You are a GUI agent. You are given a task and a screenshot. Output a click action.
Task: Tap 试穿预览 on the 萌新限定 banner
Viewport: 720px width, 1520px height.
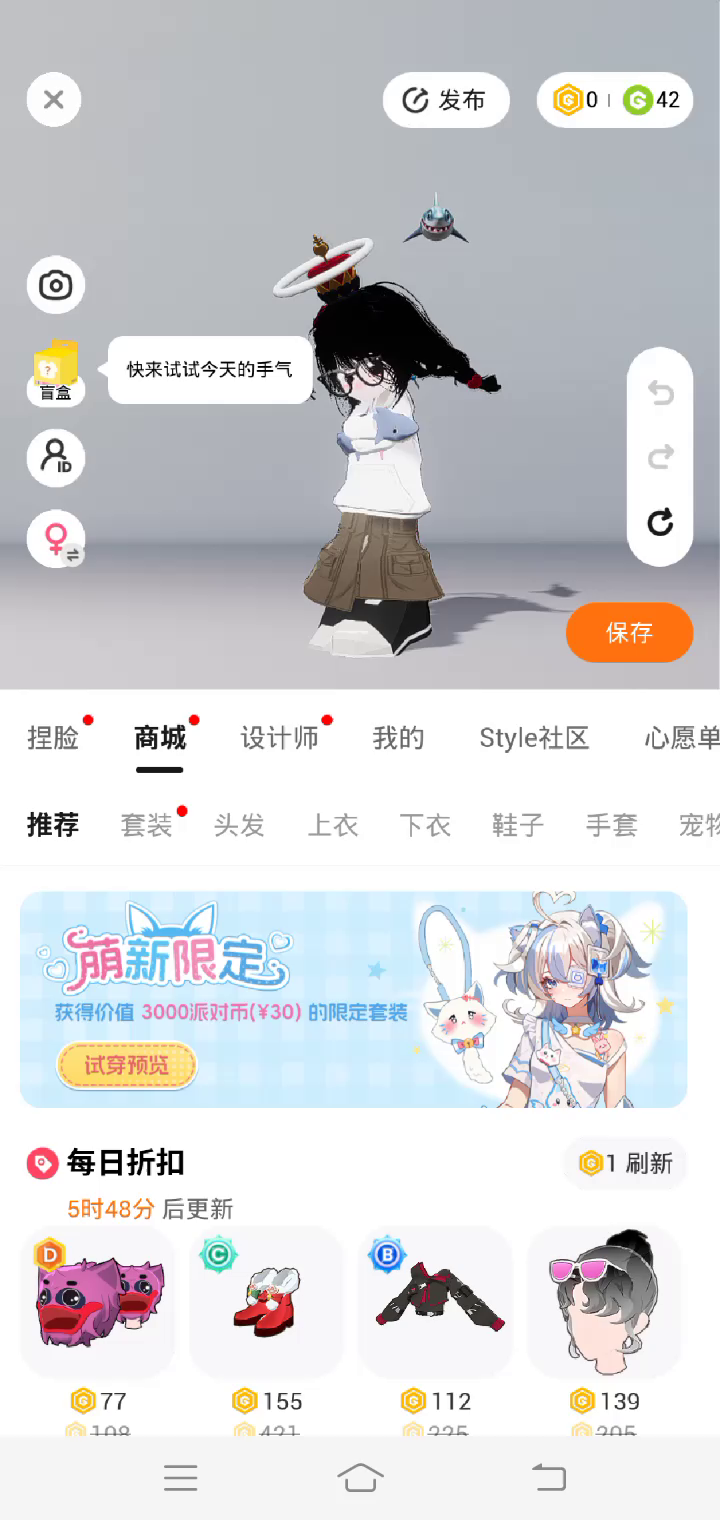click(x=127, y=1066)
